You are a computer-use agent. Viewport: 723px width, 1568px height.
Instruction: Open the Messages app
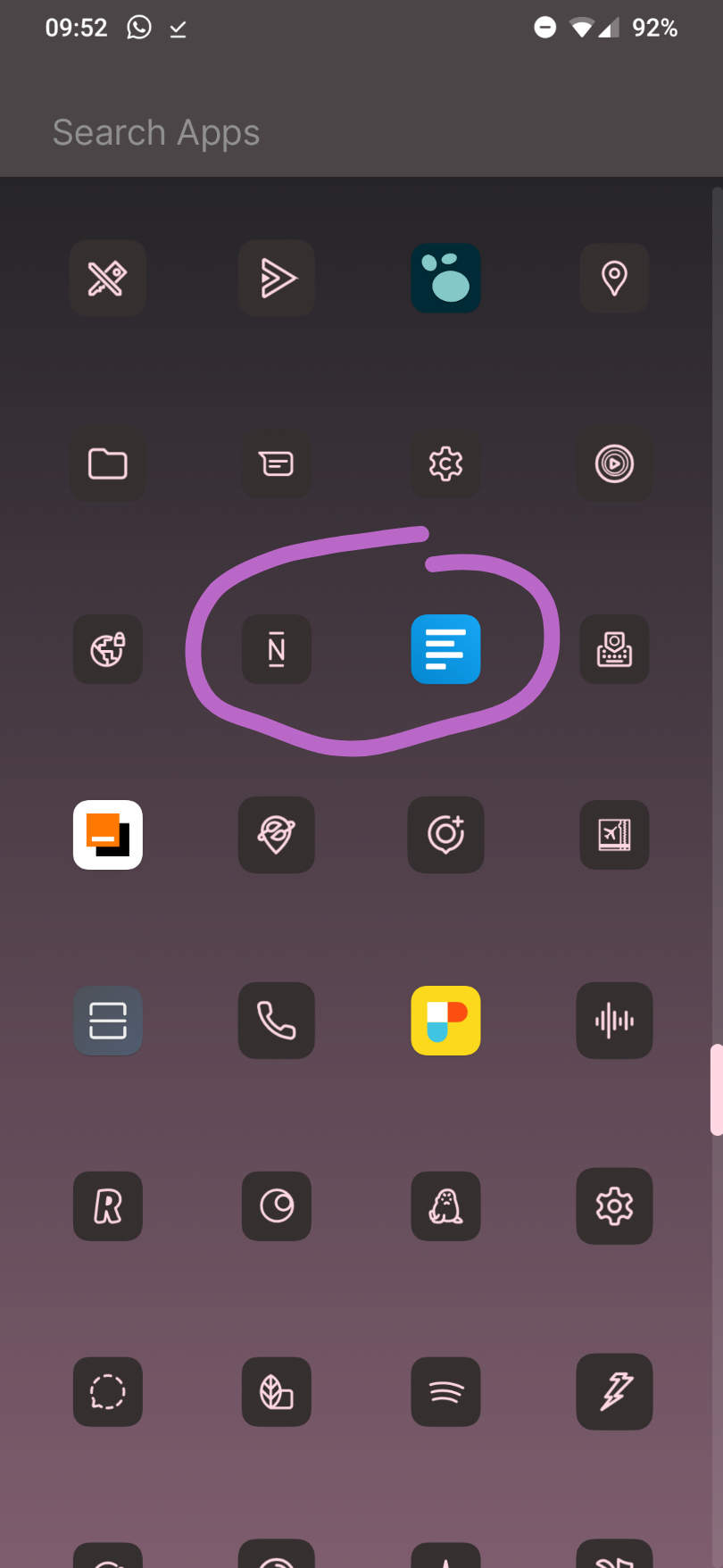[276, 463]
